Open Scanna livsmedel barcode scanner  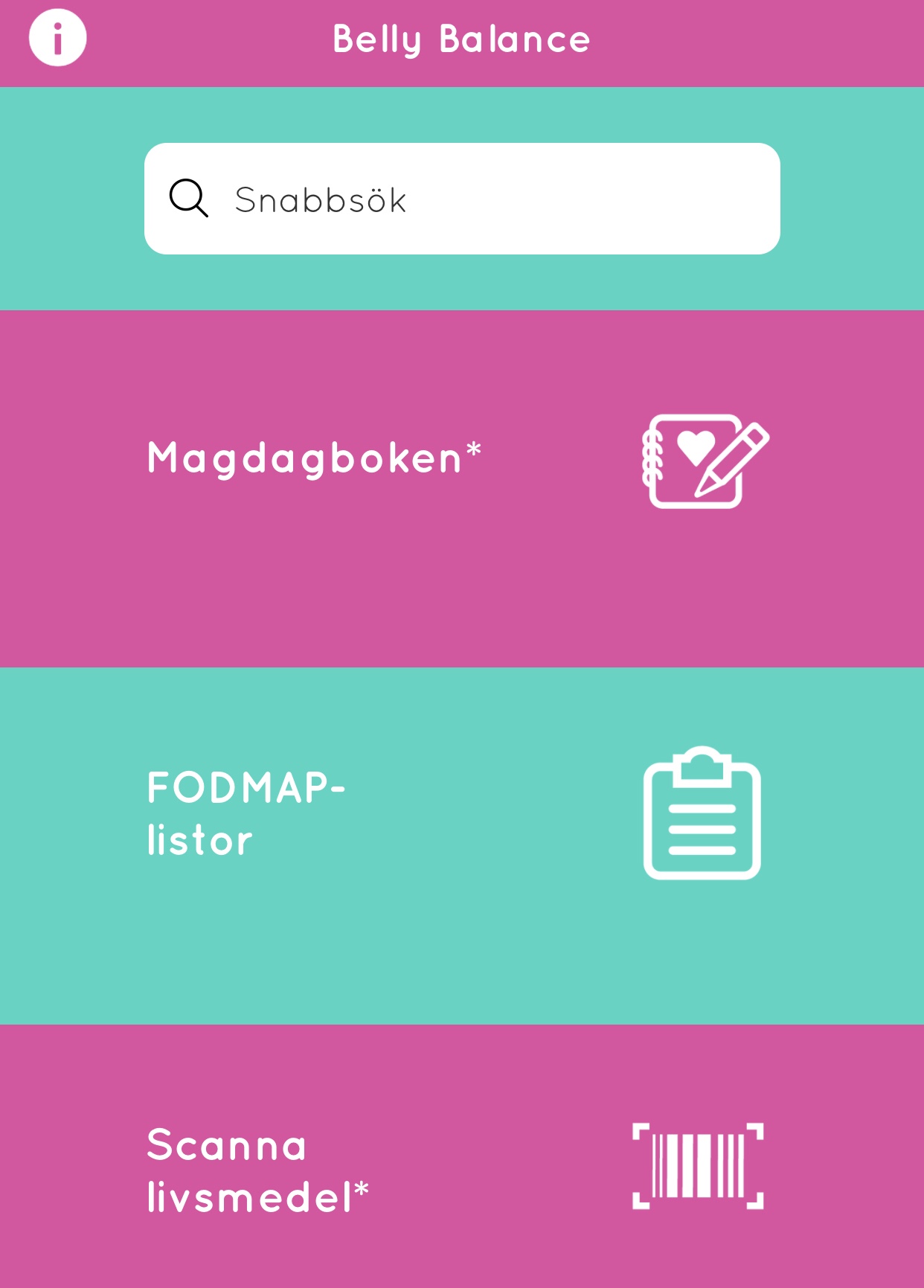(461, 1168)
